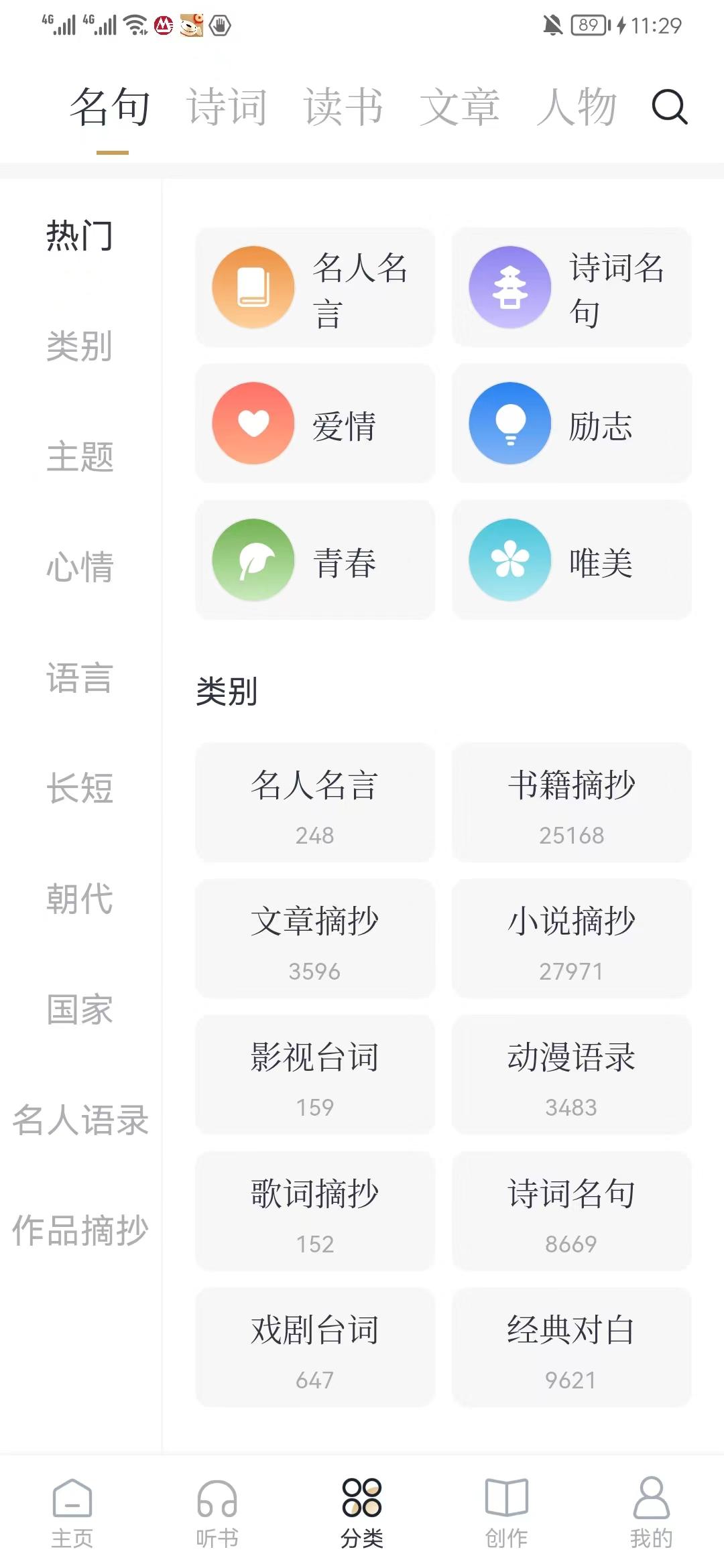
Task: Go to the 人物 top tab
Action: point(577,107)
